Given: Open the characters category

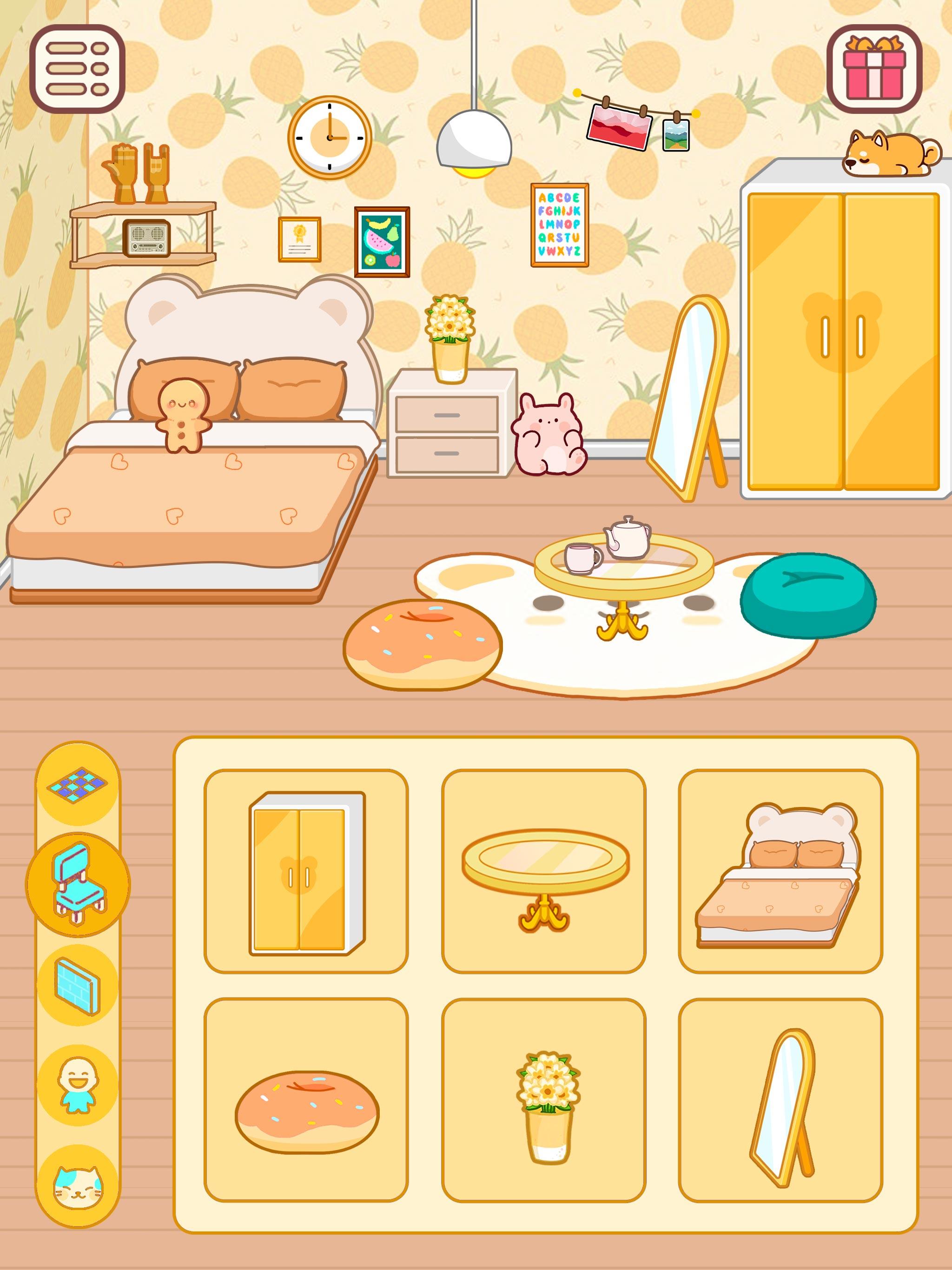Looking at the screenshot, I should (x=78, y=1085).
